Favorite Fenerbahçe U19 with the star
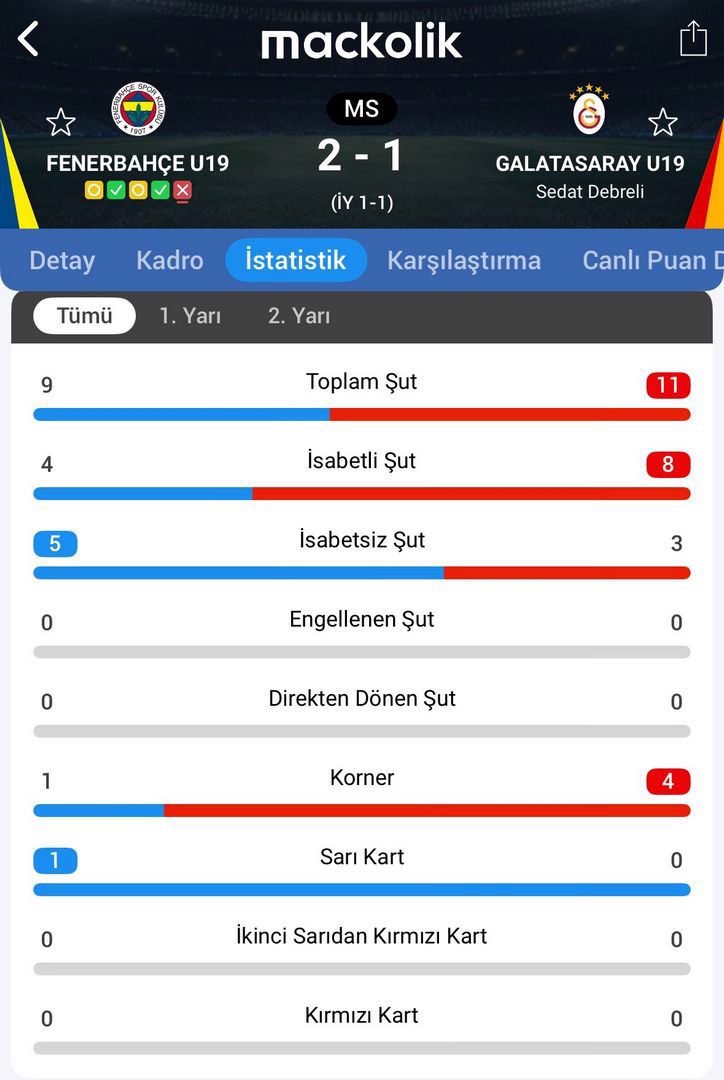 [61, 122]
